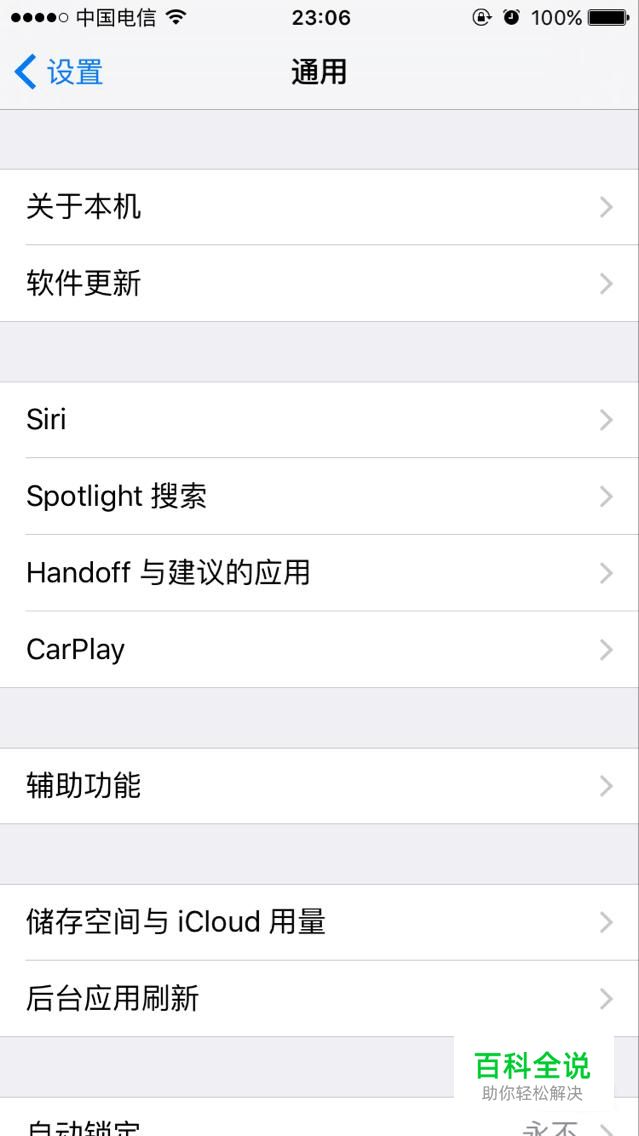Open Spotlight 搜索
This screenshot has height=1136, width=639.
(320, 496)
